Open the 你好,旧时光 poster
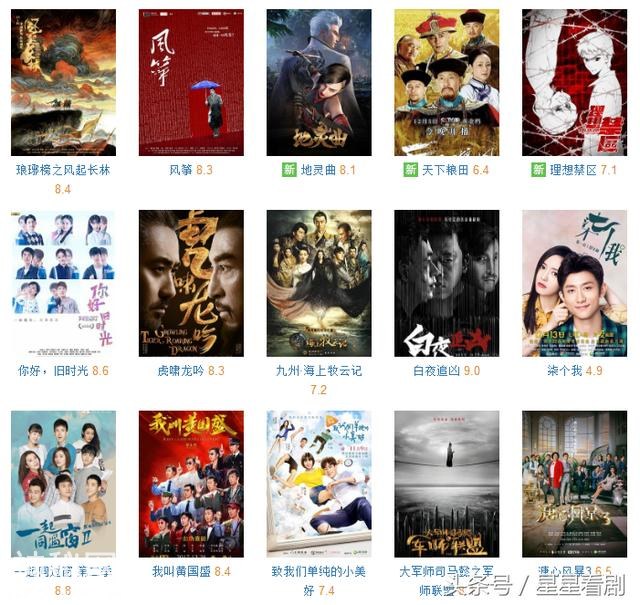The height and width of the screenshot is (605, 640). 63,283
